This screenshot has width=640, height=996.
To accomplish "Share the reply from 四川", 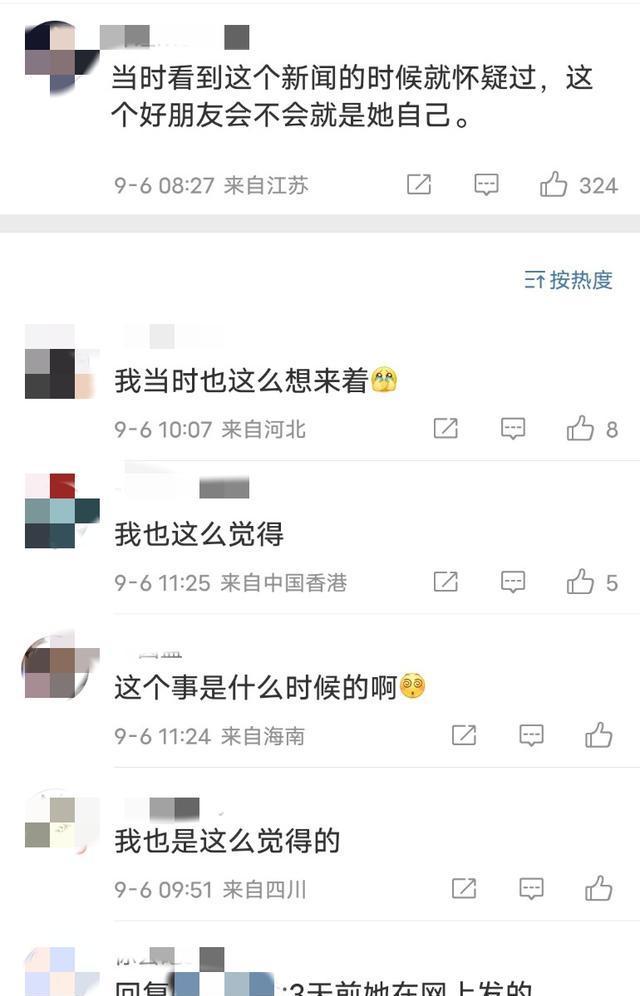I will pos(464,888).
